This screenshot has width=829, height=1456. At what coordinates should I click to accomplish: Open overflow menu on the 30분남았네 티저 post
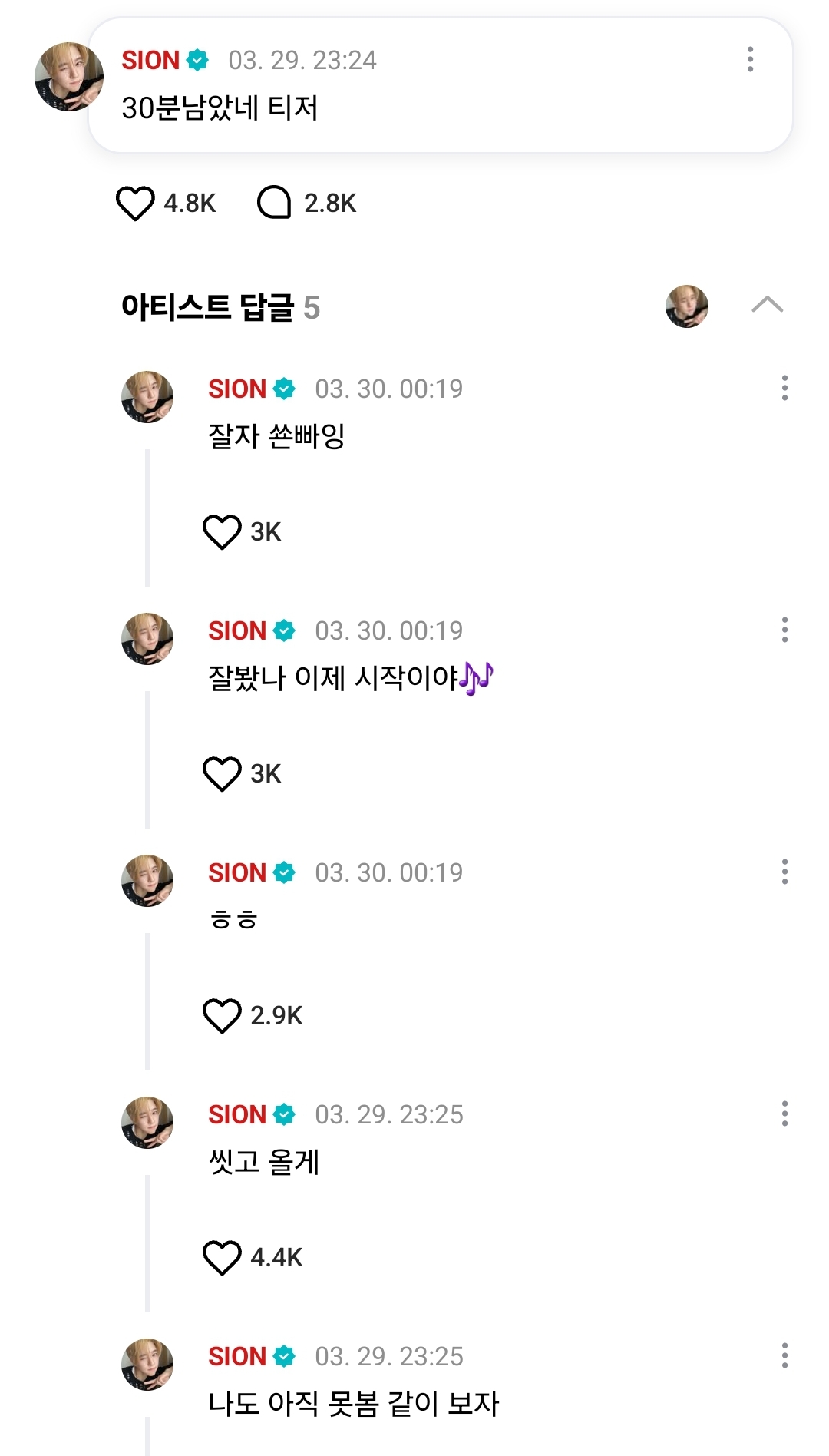tap(750, 59)
